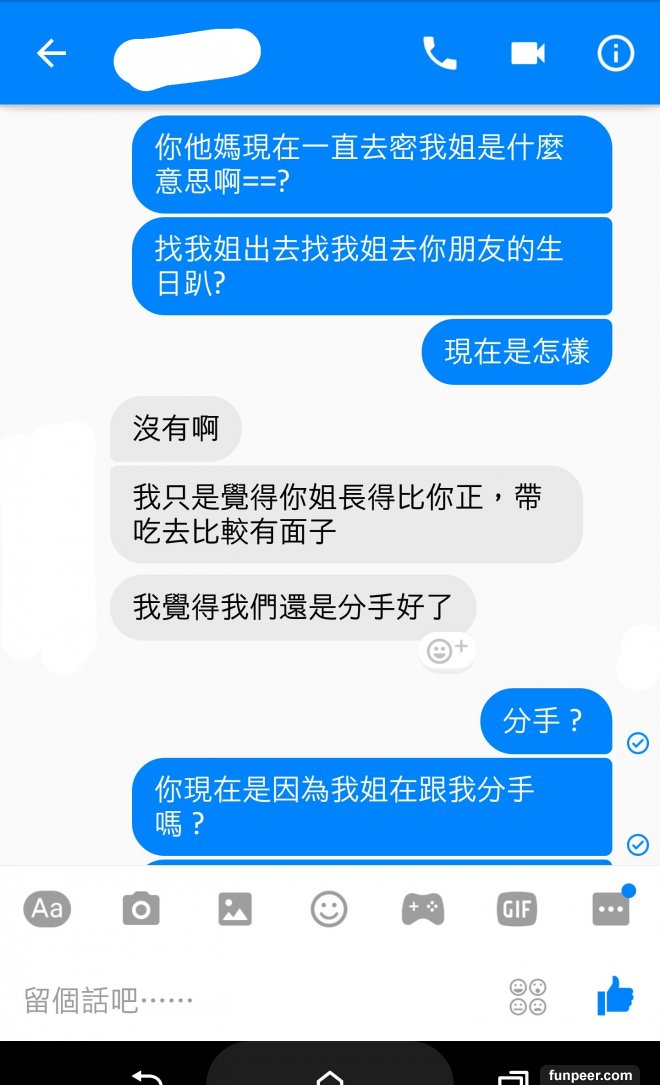Viewport: 660px width, 1085px height.
Task: Open the GIF picker
Action: coord(517,908)
